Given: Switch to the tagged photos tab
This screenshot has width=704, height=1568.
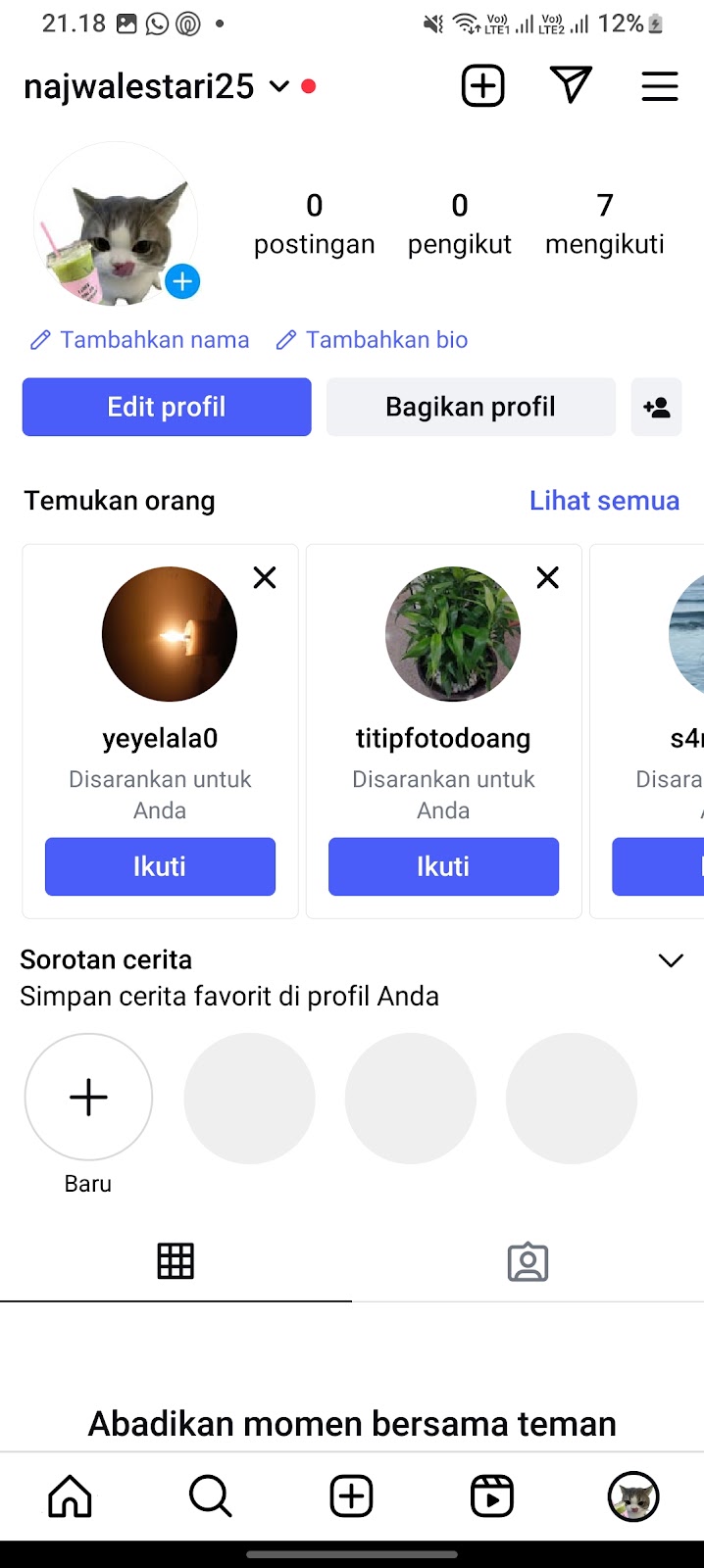Looking at the screenshot, I should pyautogui.click(x=528, y=1262).
